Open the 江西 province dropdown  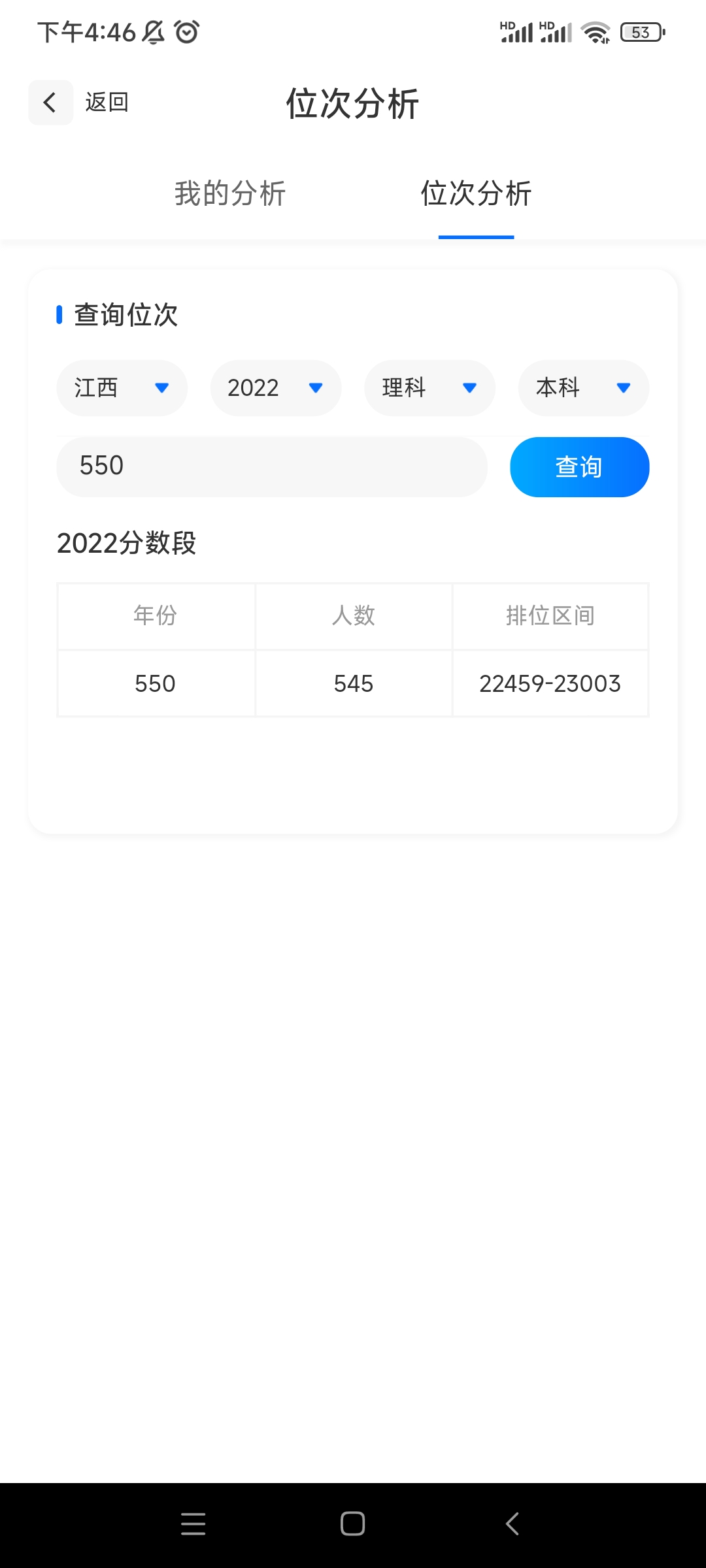click(x=122, y=388)
